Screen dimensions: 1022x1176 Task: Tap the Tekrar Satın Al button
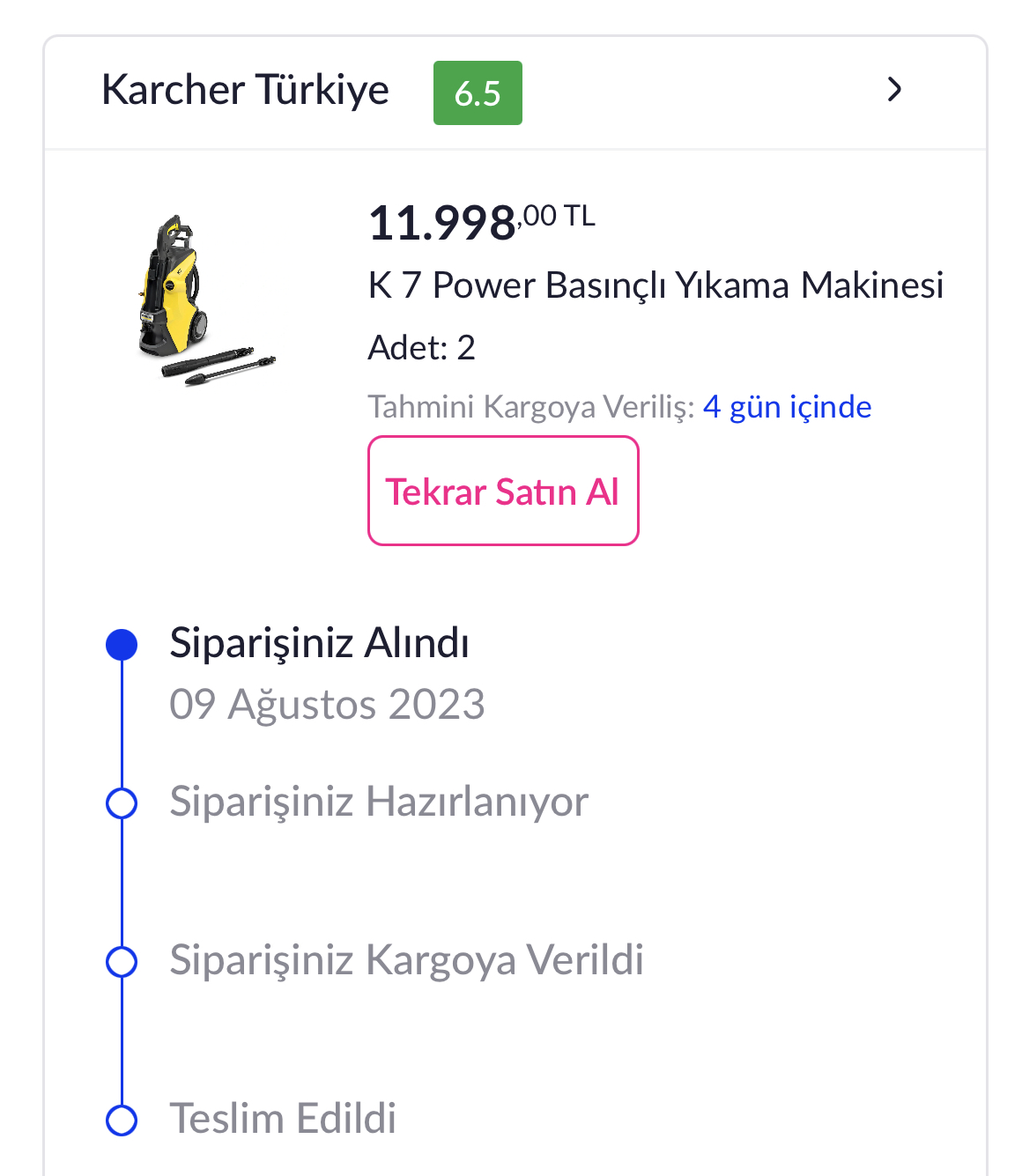(x=502, y=492)
